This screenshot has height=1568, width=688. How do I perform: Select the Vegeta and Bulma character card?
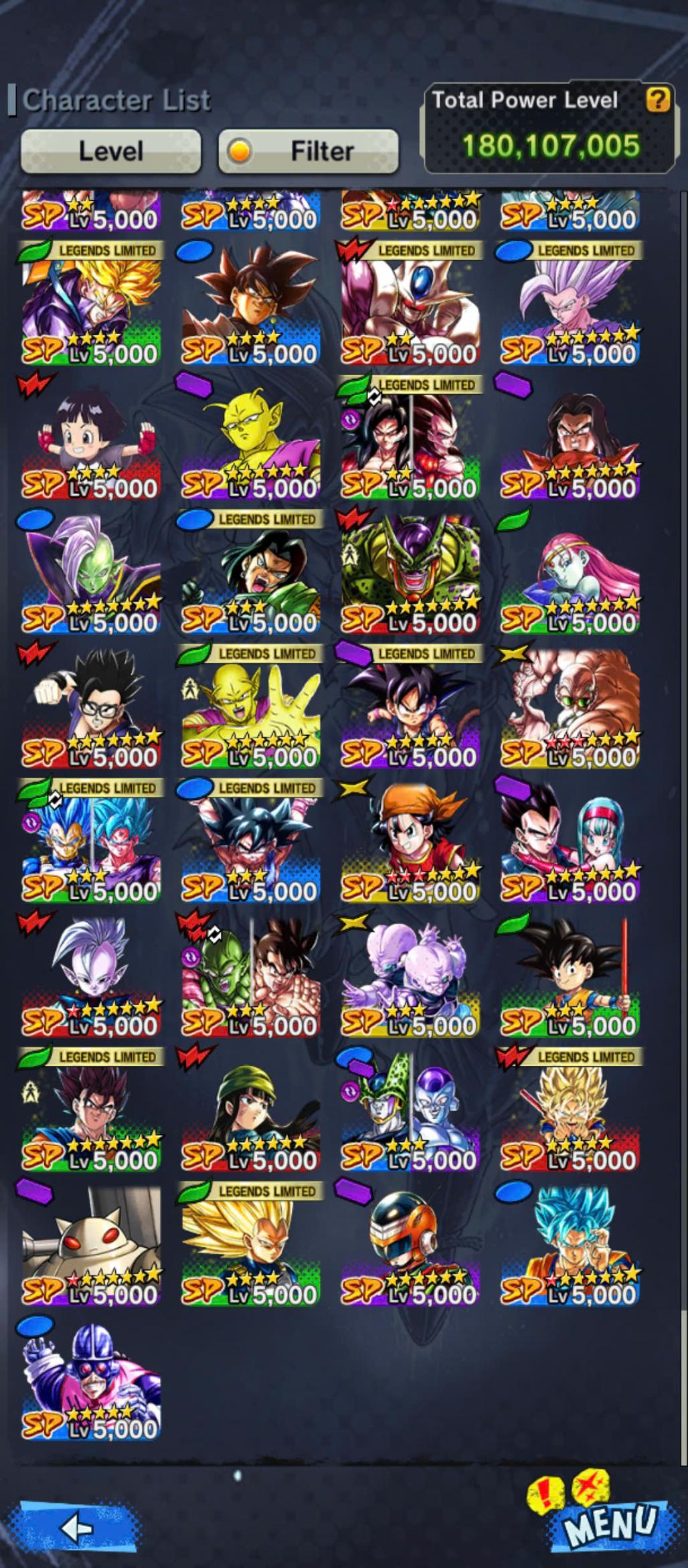(x=570, y=844)
